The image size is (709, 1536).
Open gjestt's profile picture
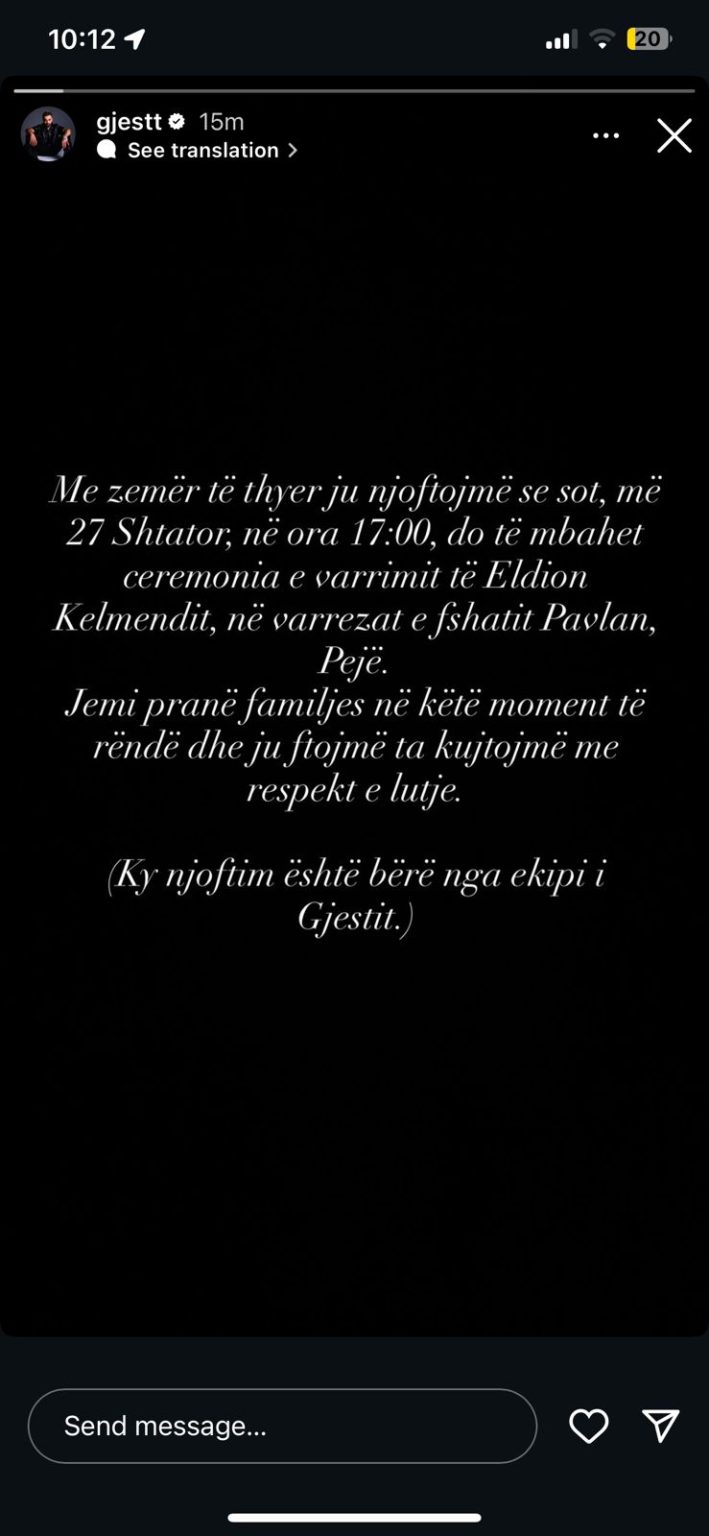click(x=48, y=135)
